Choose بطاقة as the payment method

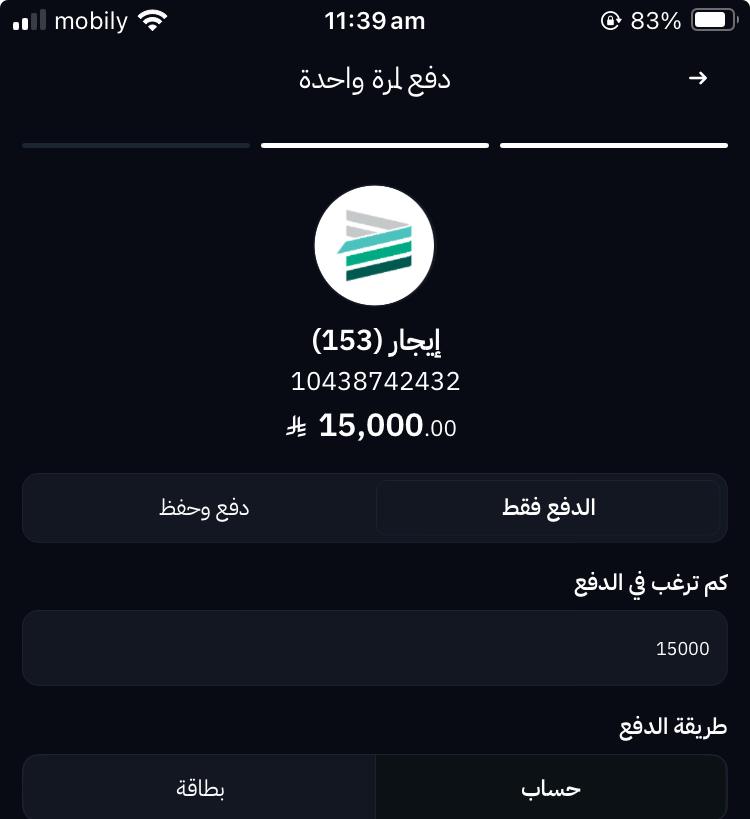point(200,788)
